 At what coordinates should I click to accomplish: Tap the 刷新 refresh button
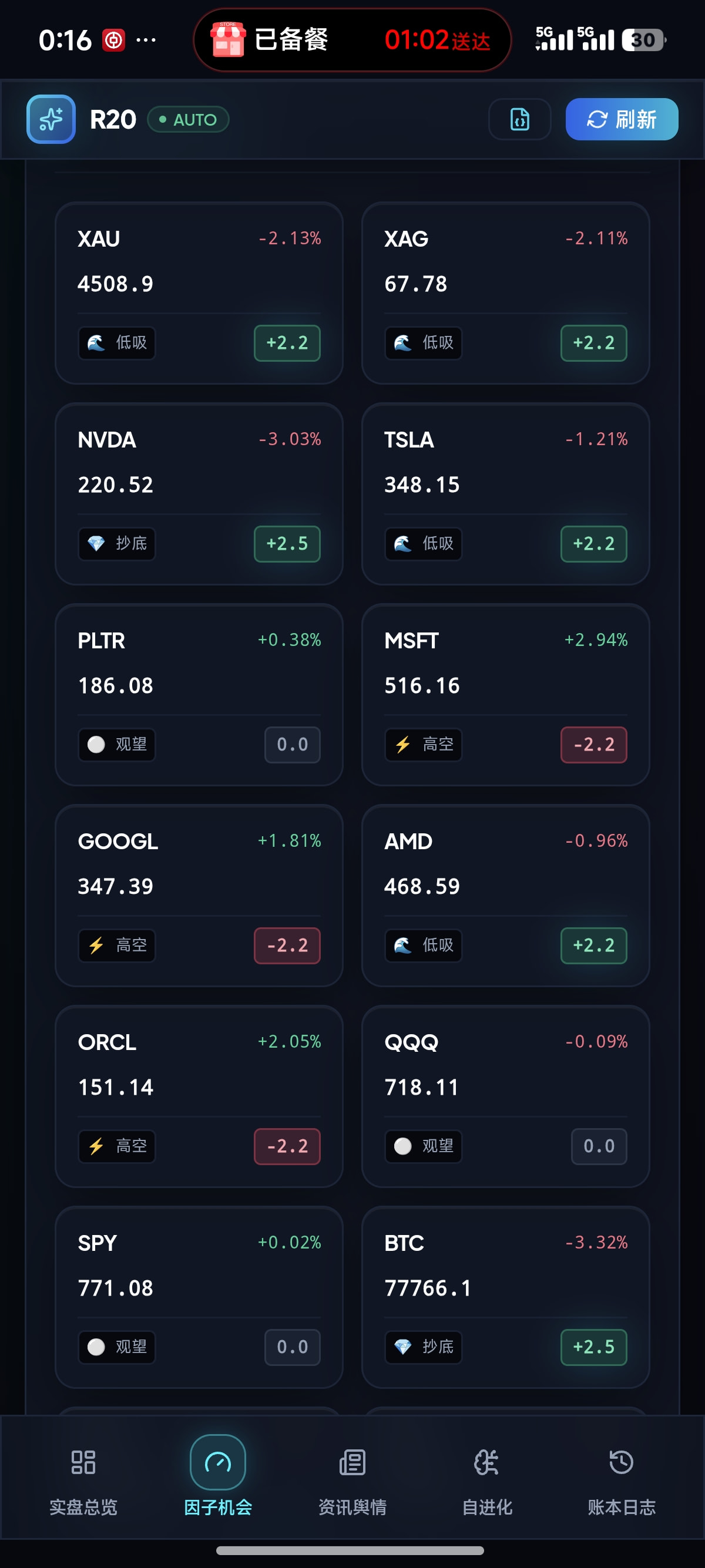(x=622, y=119)
